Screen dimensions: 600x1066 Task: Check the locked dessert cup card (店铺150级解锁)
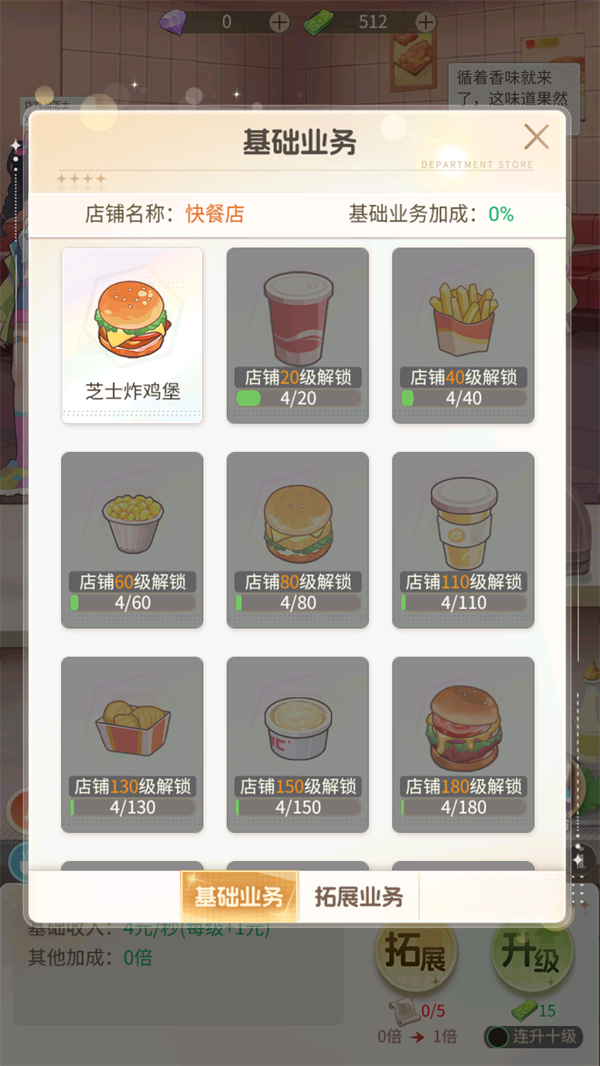pos(298,744)
